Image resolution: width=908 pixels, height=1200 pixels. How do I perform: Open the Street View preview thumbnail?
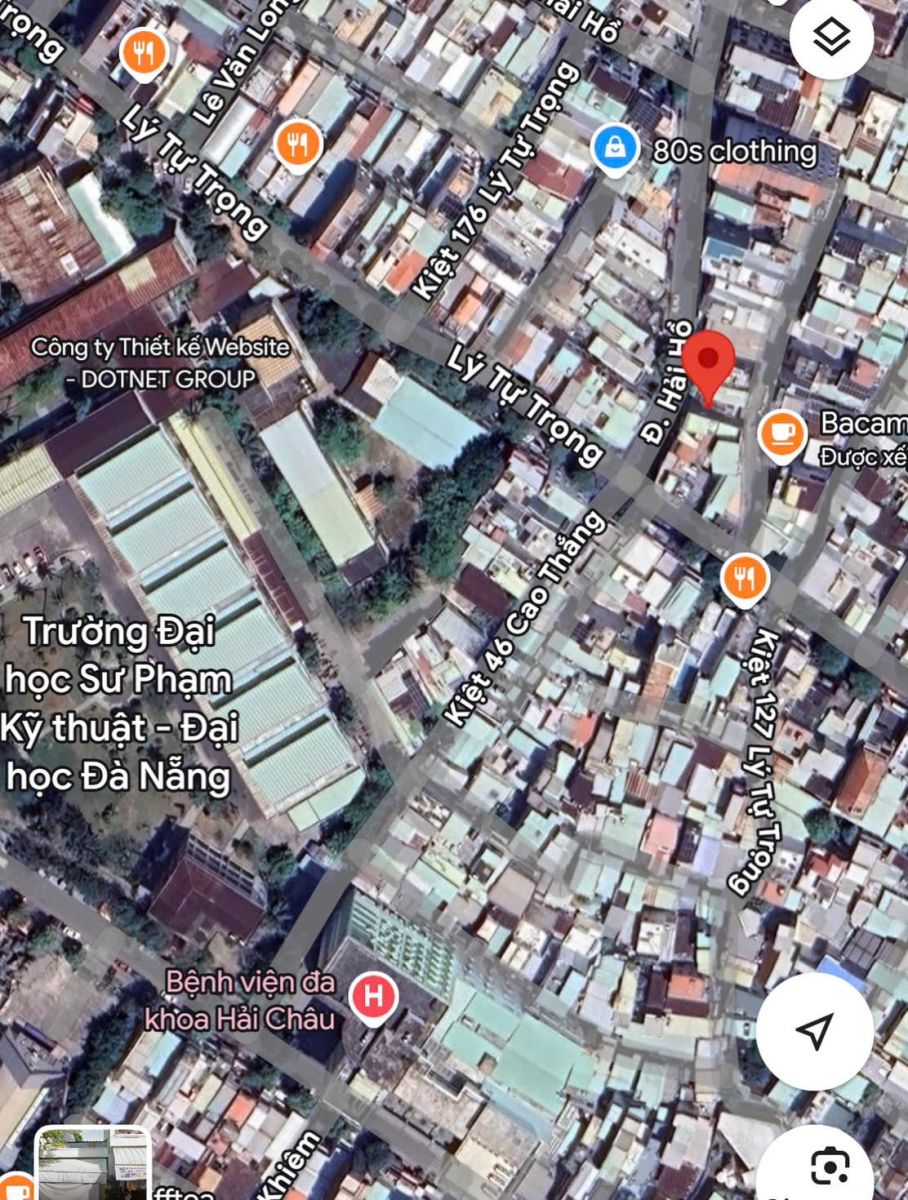coord(92,1164)
